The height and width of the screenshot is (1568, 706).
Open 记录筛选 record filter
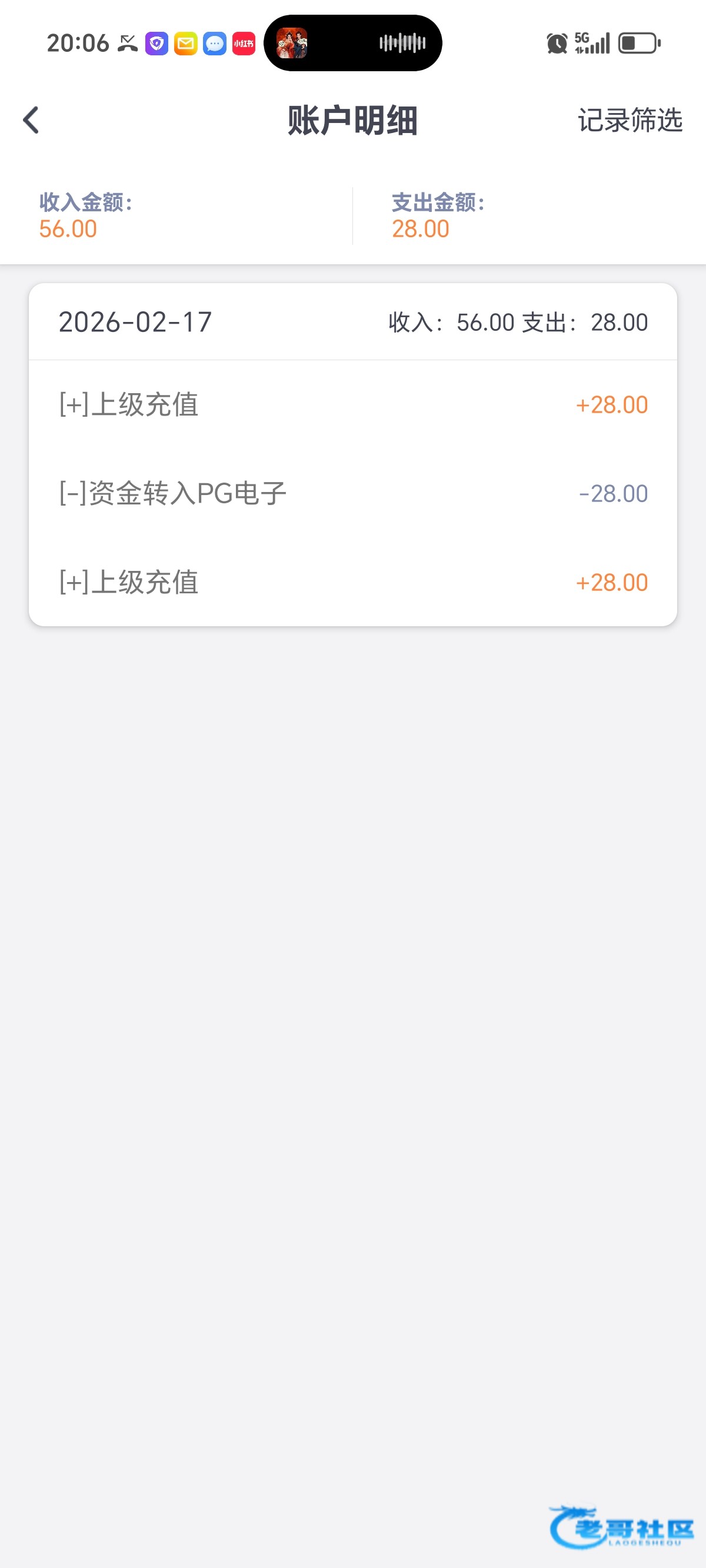[630, 120]
